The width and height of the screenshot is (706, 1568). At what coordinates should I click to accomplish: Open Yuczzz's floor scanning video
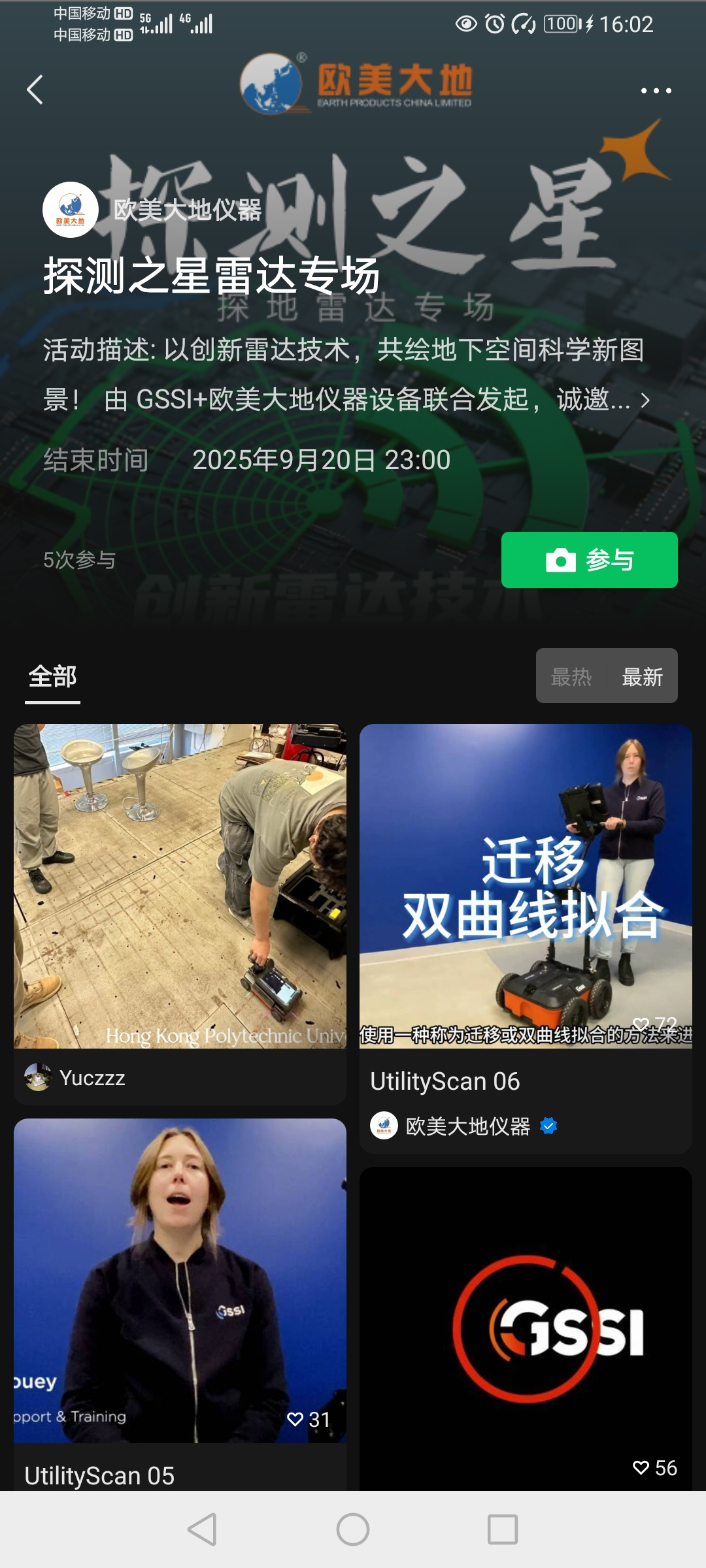(x=180, y=885)
